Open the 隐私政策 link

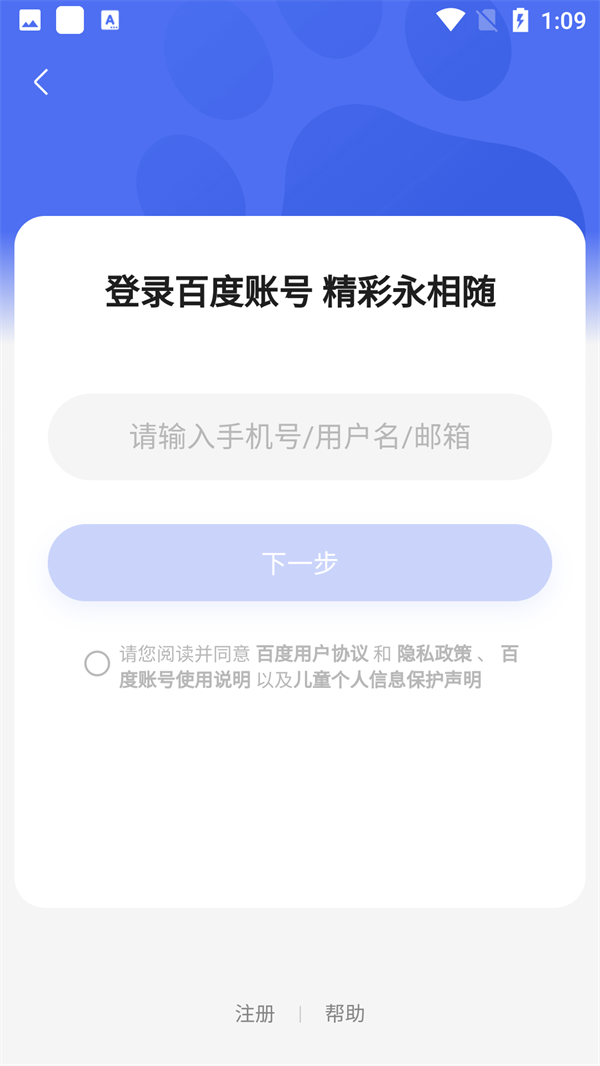point(434,654)
